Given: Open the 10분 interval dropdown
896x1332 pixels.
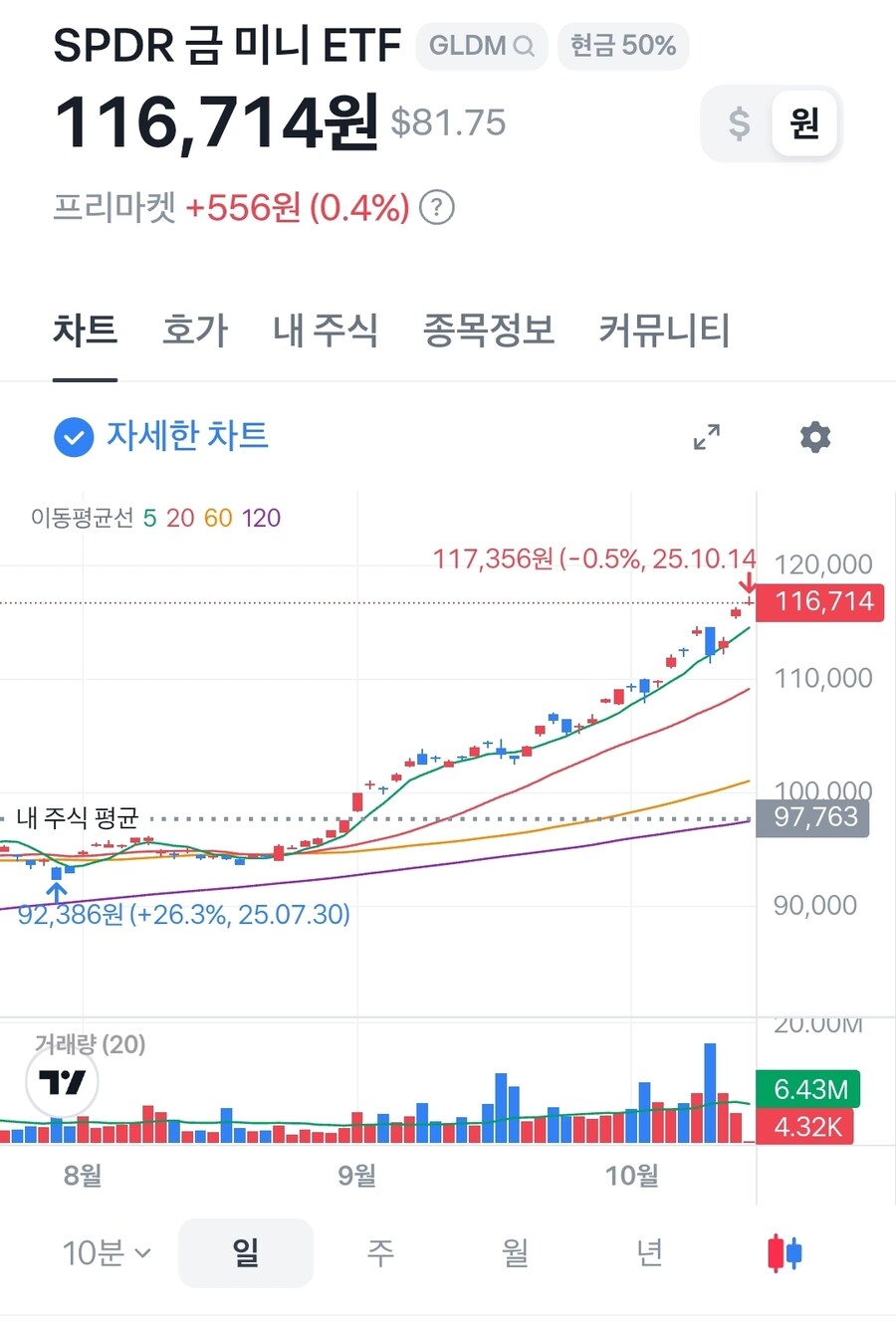Looking at the screenshot, I should [x=107, y=1252].
